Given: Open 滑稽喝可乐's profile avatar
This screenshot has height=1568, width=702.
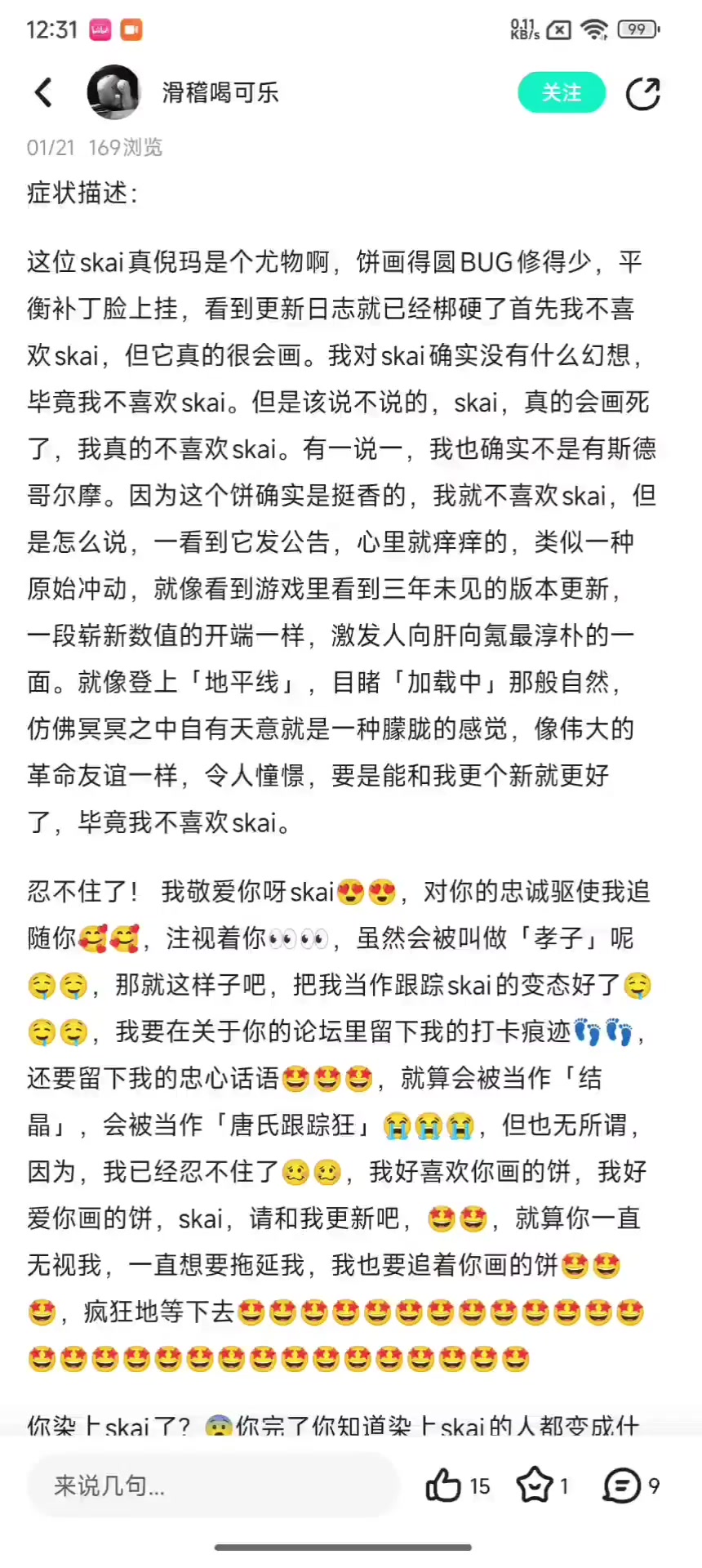Looking at the screenshot, I should 113,93.
